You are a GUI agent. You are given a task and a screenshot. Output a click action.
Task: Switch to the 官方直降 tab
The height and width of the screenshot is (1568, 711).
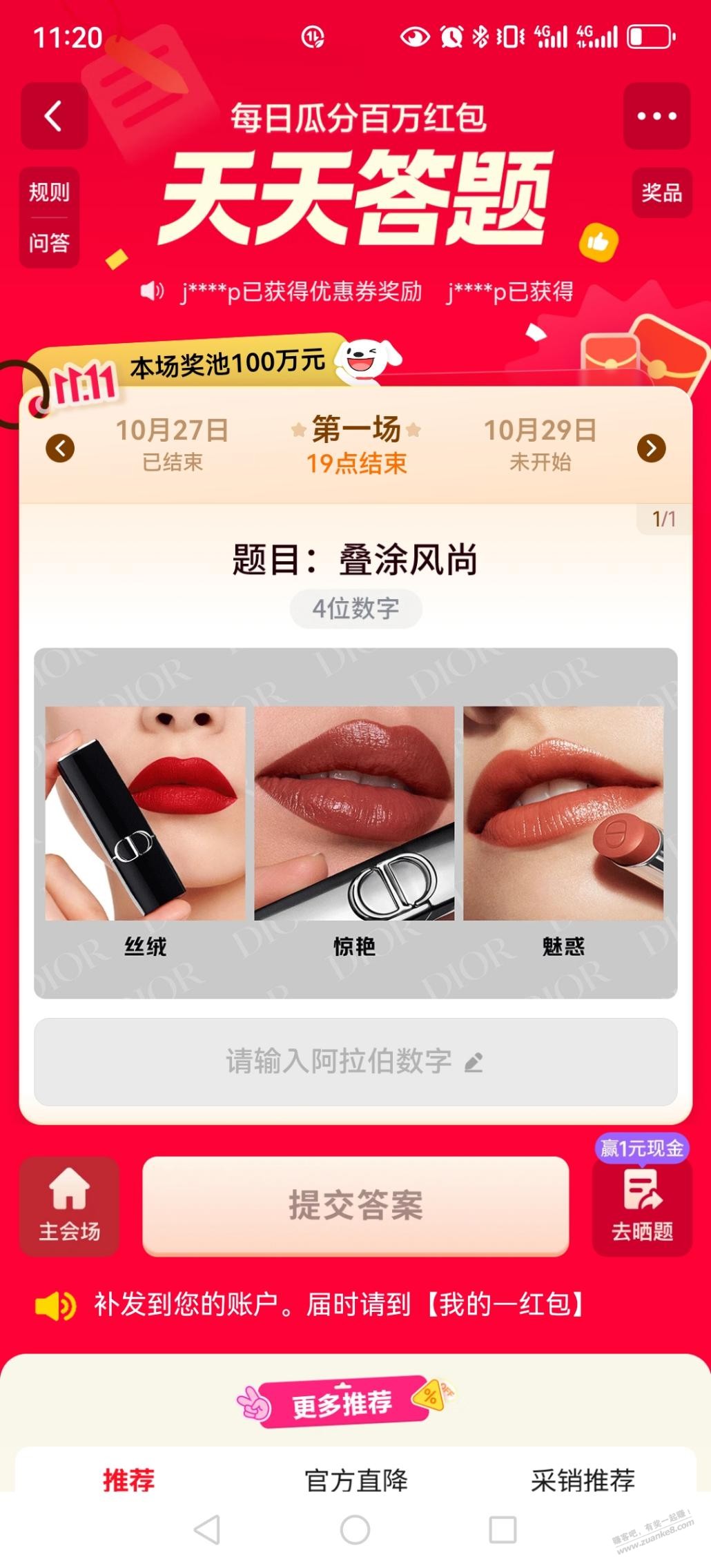point(356,1480)
